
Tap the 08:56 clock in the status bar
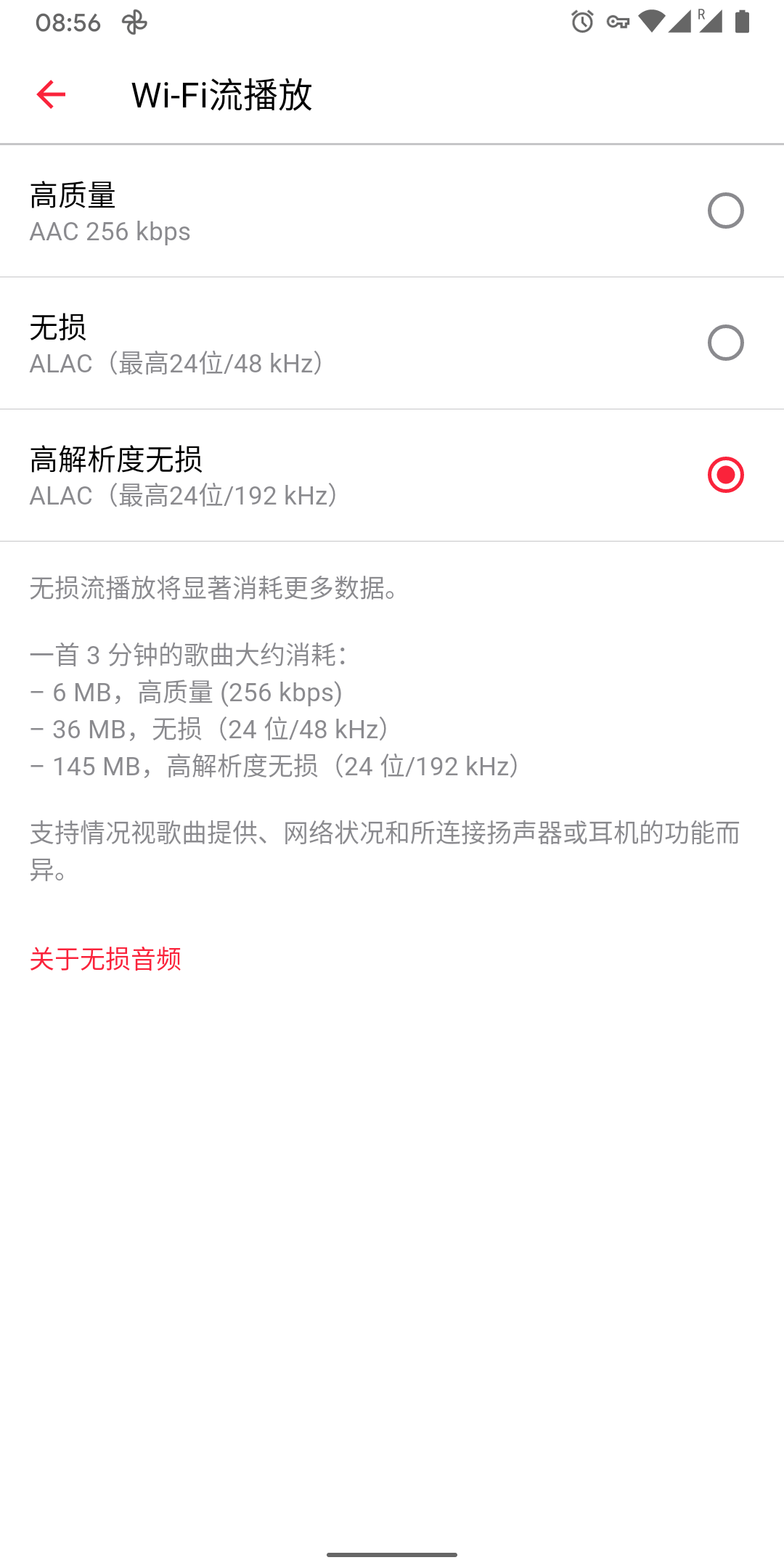point(69,22)
